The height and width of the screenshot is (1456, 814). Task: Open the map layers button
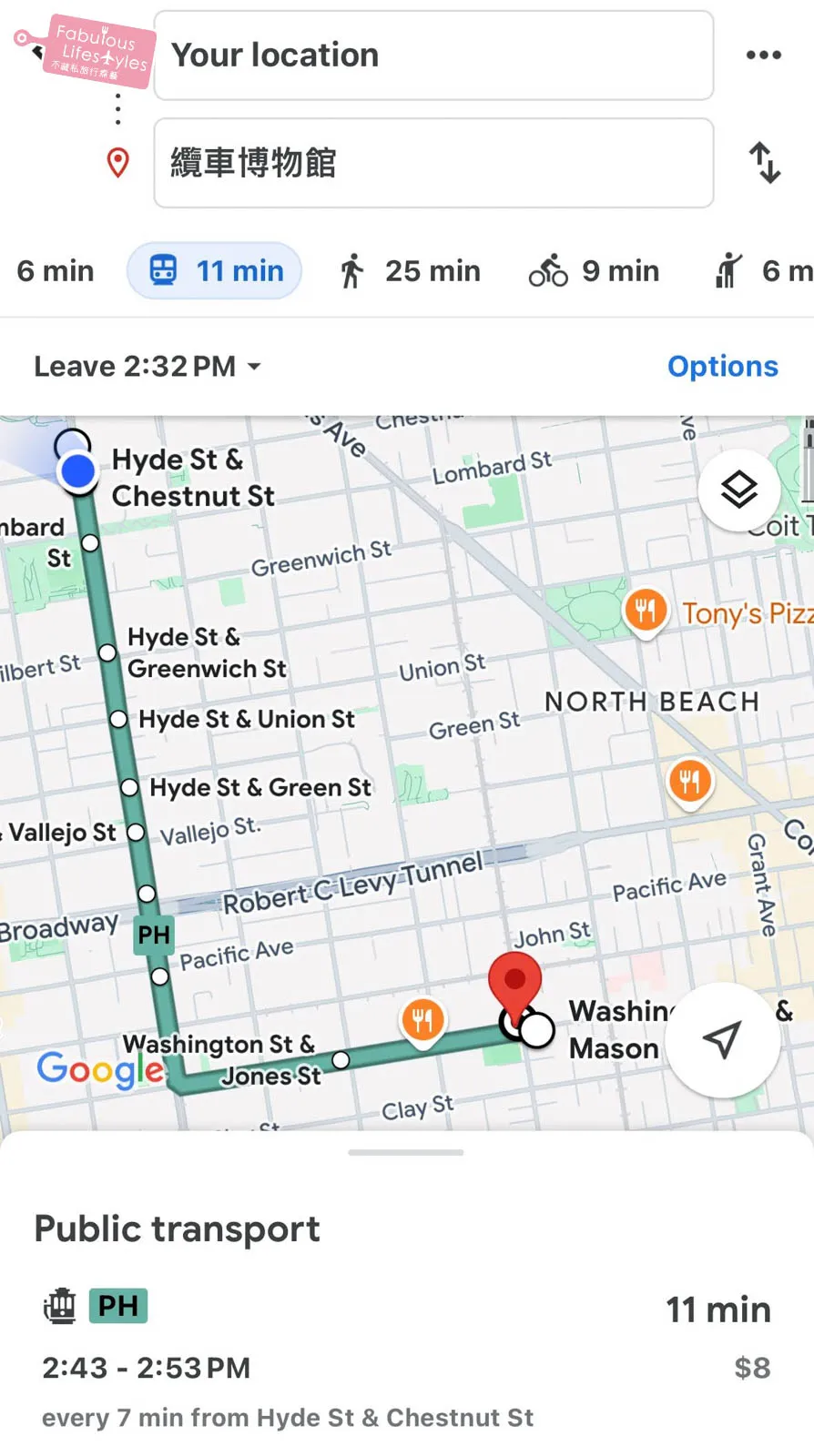click(x=738, y=490)
